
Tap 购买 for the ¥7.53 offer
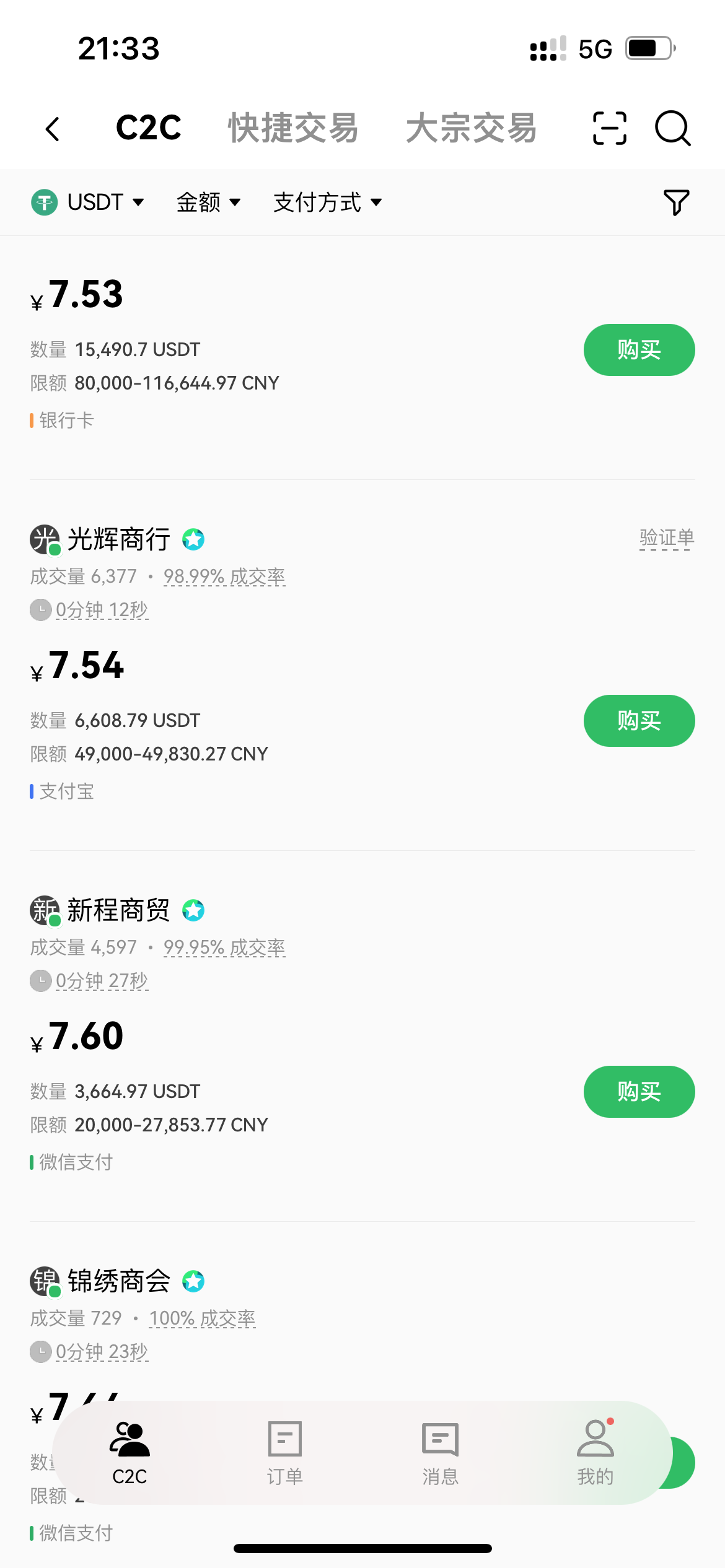(x=639, y=350)
